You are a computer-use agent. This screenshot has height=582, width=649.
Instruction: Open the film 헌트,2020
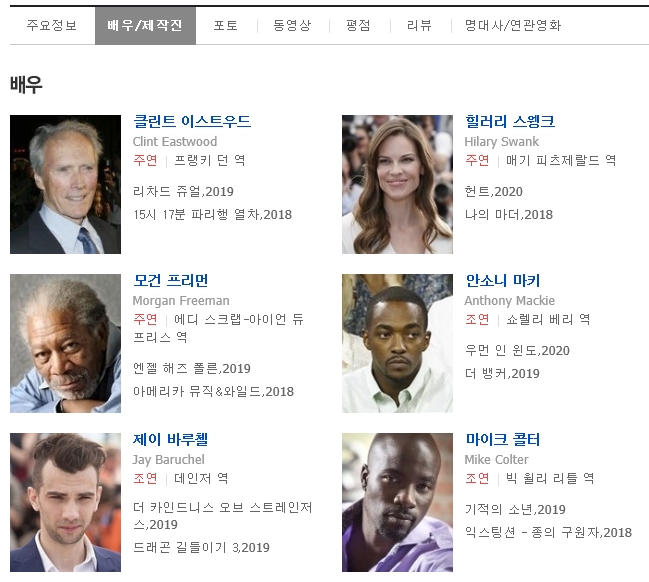pyautogui.click(x=494, y=191)
